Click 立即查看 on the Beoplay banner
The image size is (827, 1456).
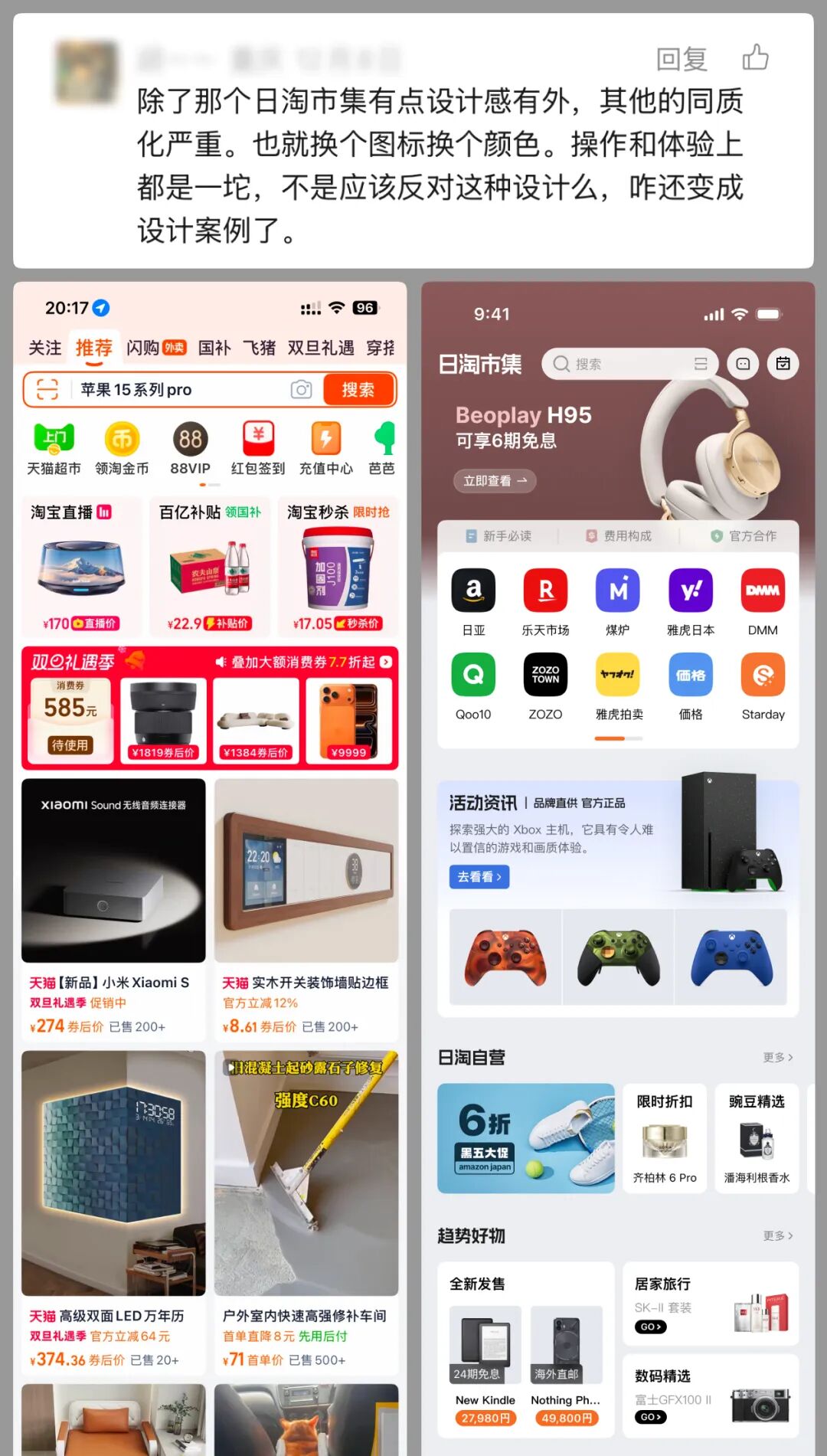[494, 482]
